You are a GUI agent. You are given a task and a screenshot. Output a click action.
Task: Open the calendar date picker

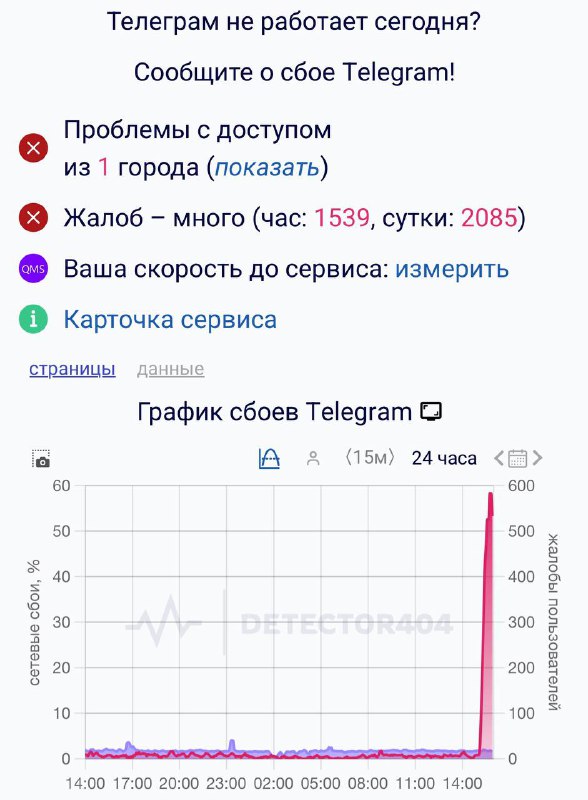[517, 458]
